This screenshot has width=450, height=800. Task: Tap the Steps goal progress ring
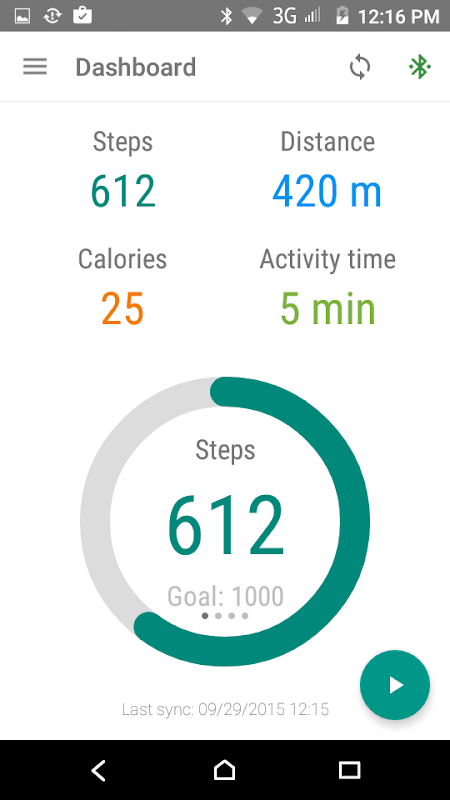pyautogui.click(x=225, y=521)
